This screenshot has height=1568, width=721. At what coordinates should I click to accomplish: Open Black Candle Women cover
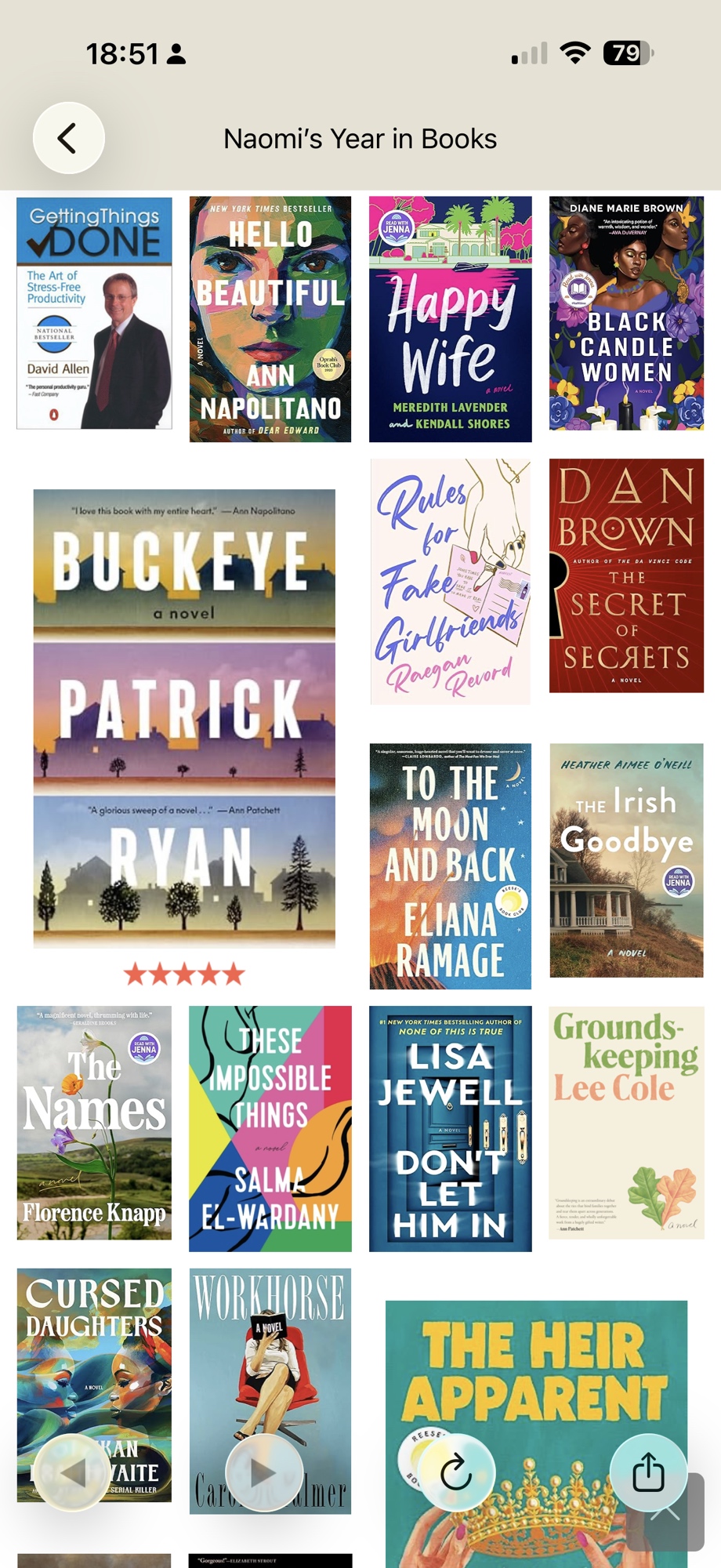(626, 314)
